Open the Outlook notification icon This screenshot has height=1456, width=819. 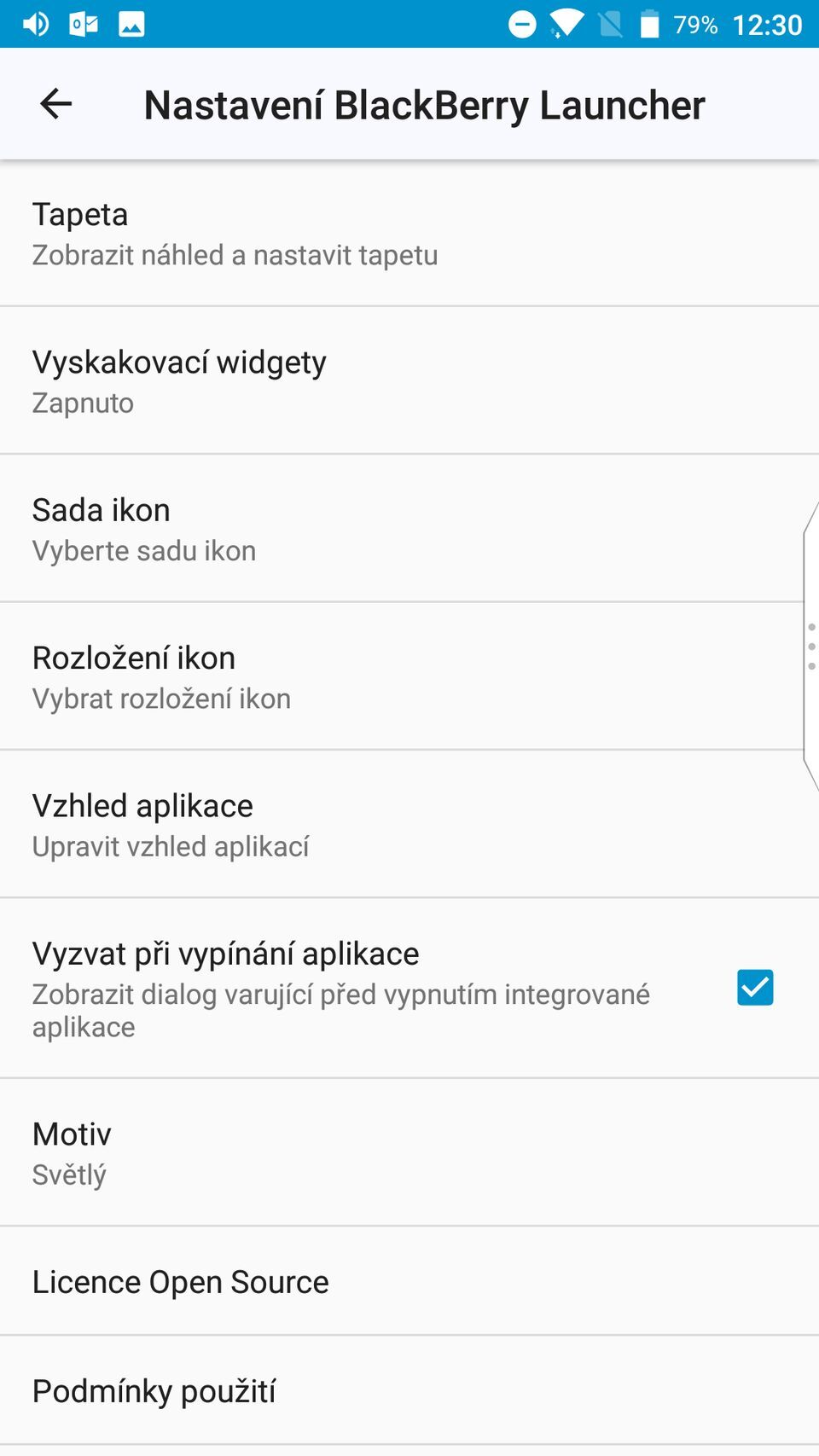83,23
